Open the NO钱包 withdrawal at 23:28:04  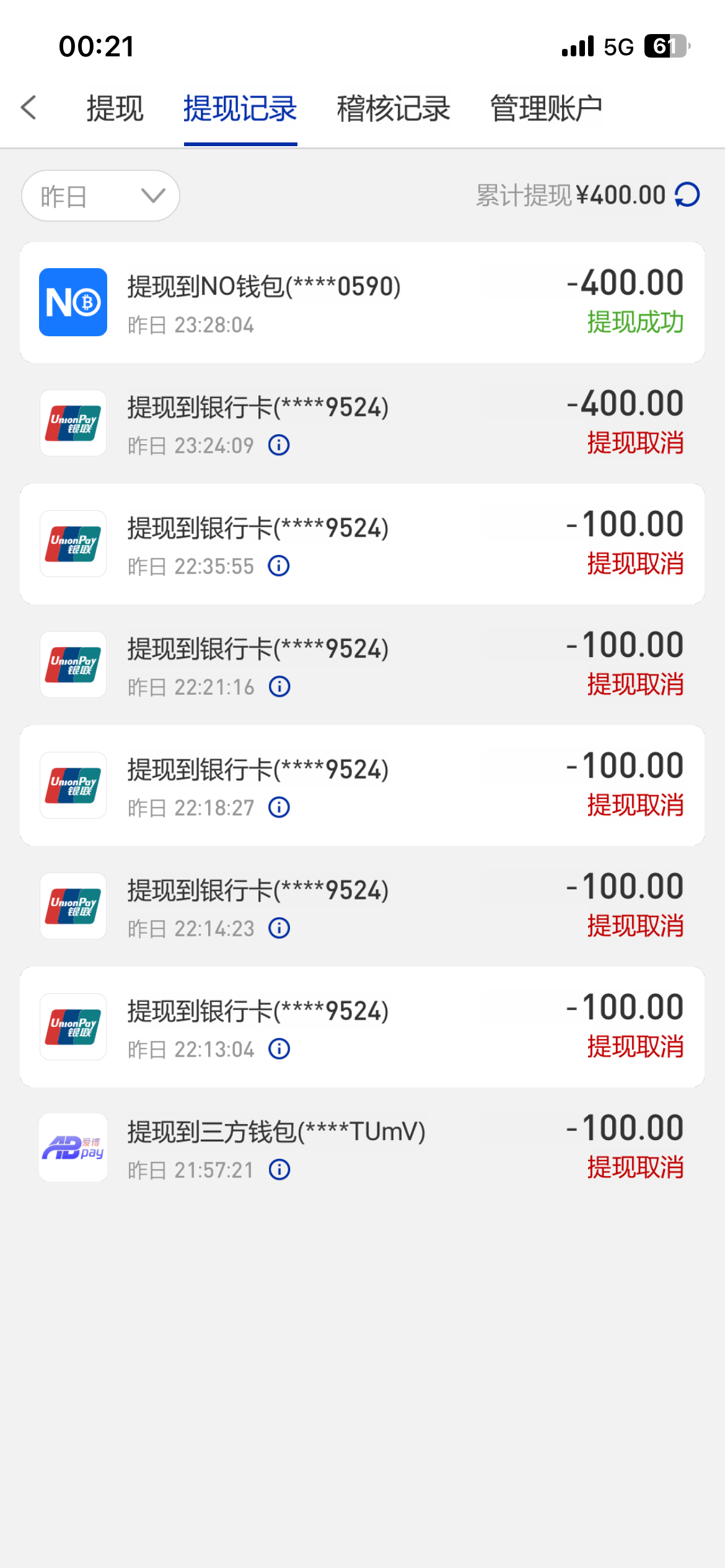pyautogui.click(x=362, y=302)
